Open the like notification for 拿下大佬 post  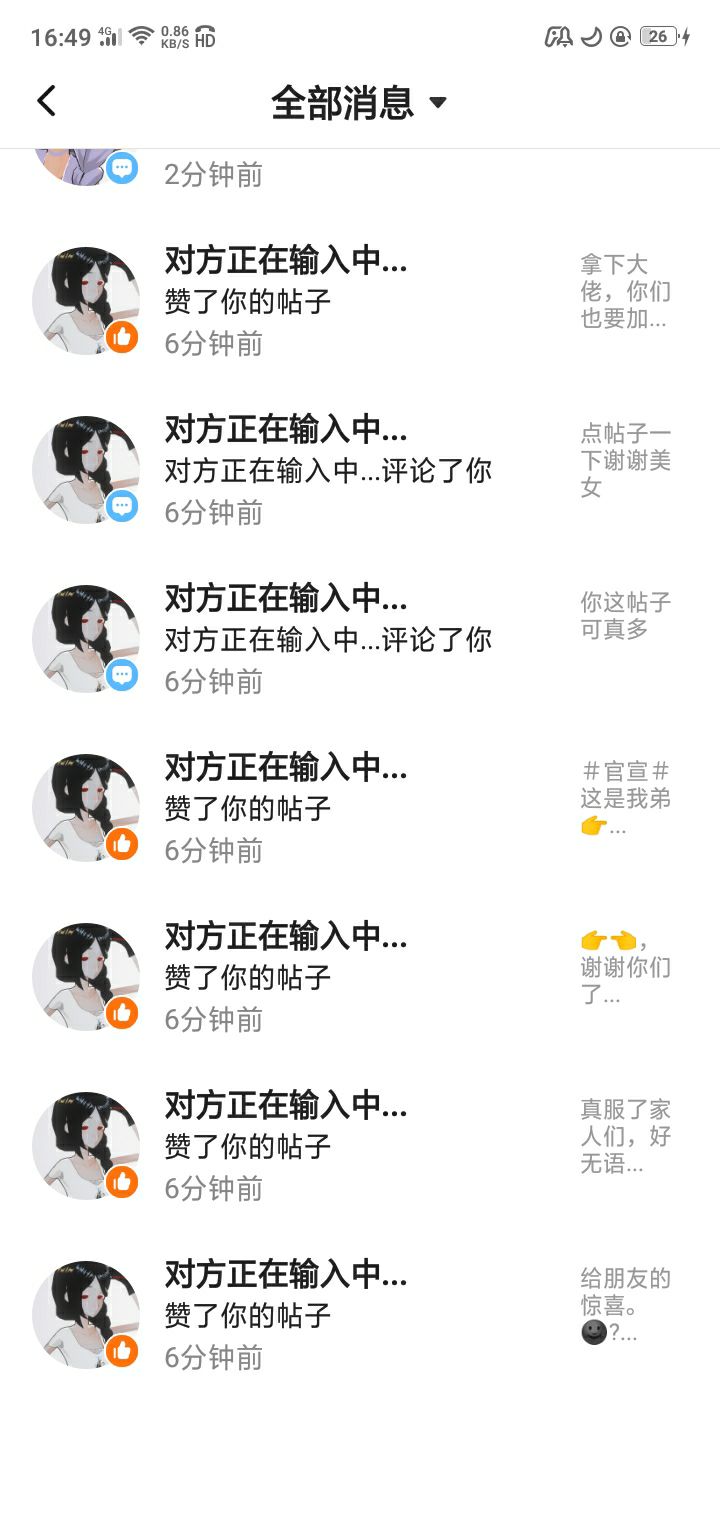click(360, 302)
